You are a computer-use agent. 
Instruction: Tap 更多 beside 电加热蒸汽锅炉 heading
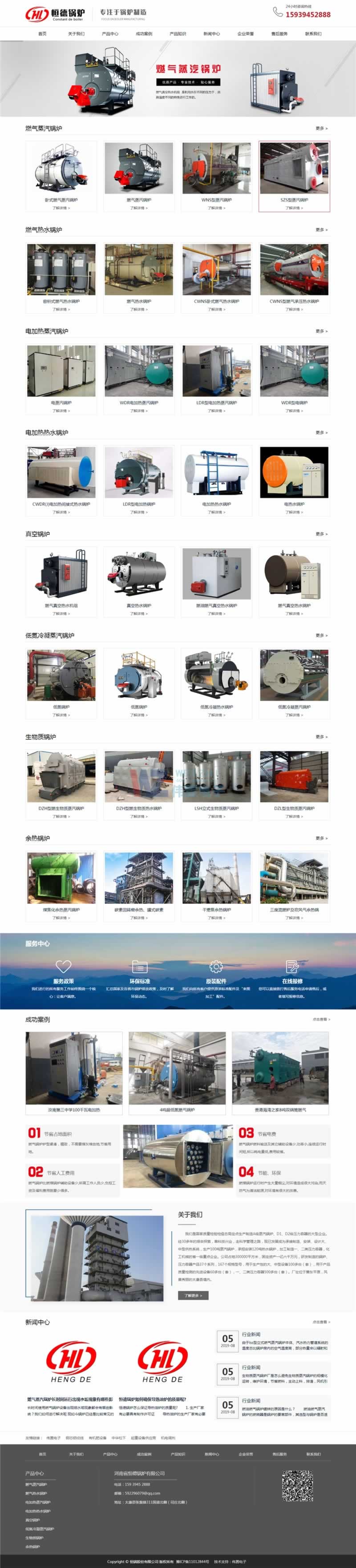click(x=321, y=331)
